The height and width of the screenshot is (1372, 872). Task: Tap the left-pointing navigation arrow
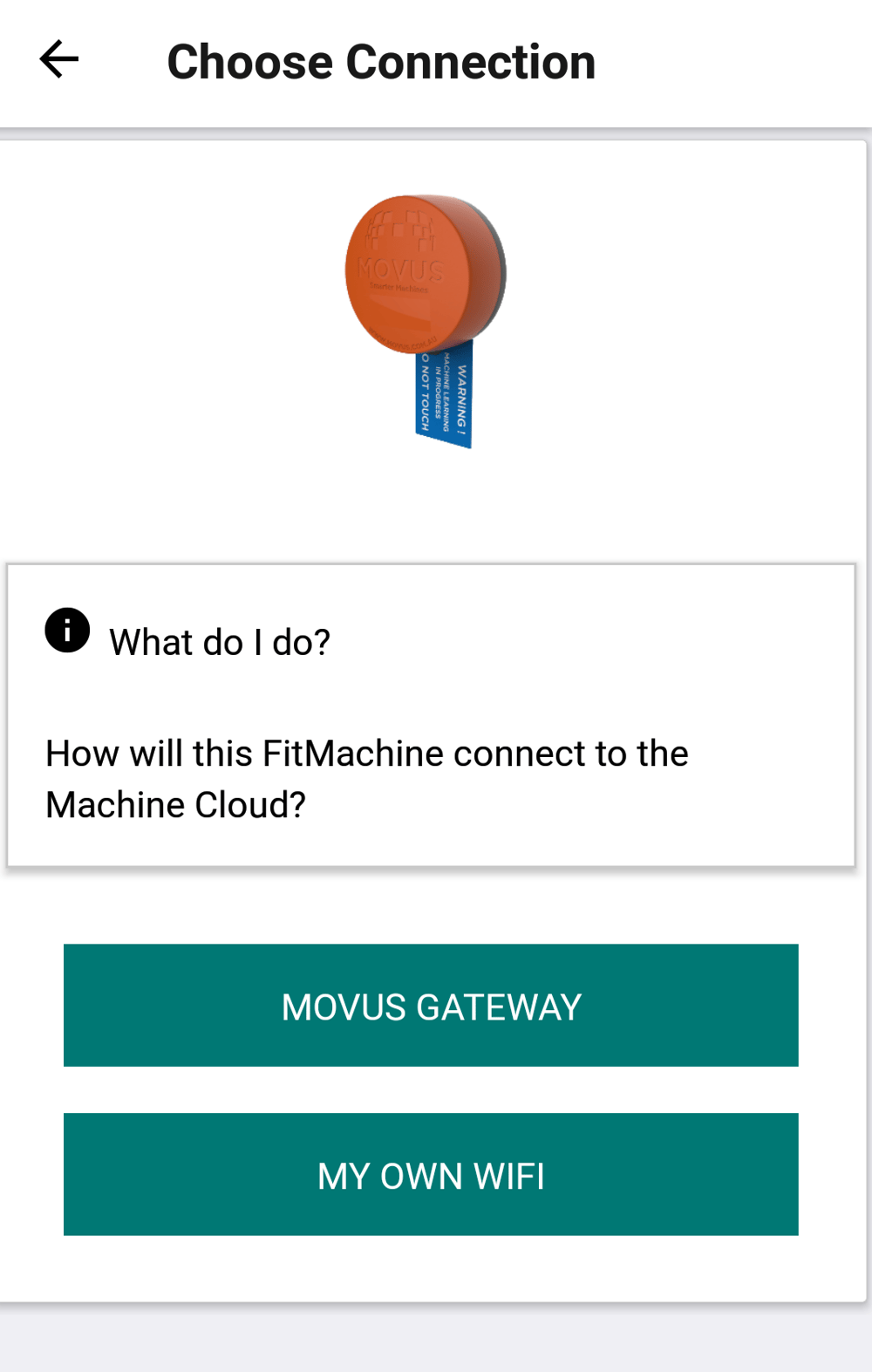[x=58, y=59]
